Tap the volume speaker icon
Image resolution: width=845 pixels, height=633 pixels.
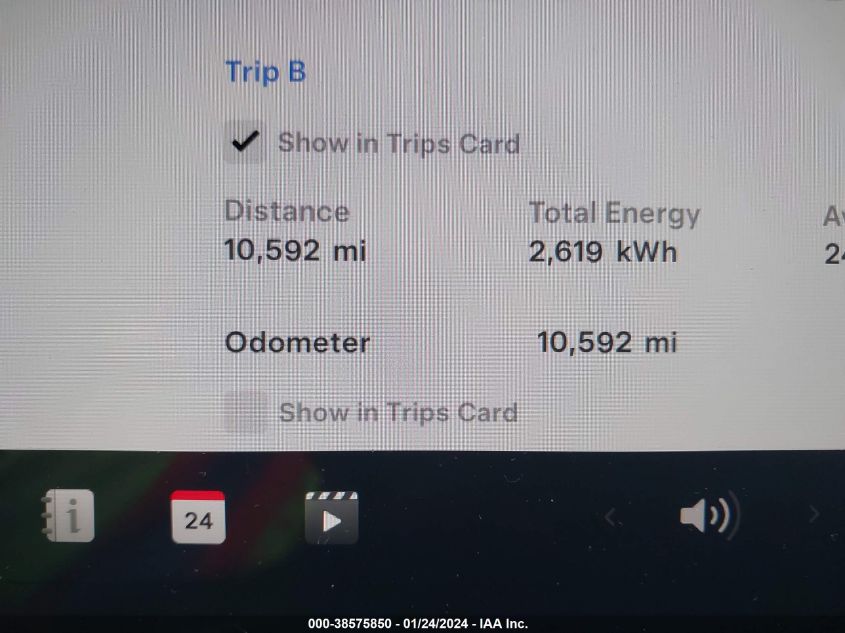click(x=708, y=516)
